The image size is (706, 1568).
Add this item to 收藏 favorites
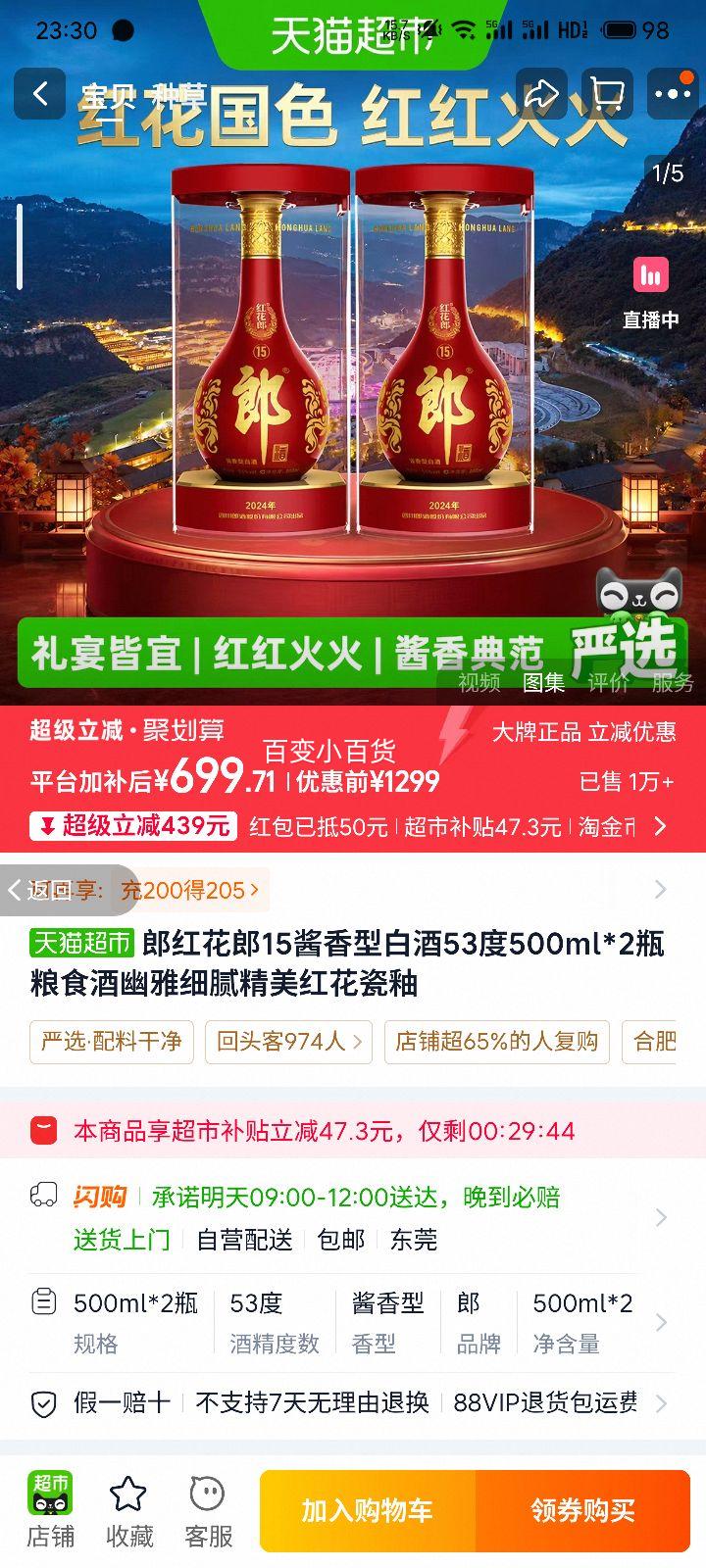pos(129,1510)
